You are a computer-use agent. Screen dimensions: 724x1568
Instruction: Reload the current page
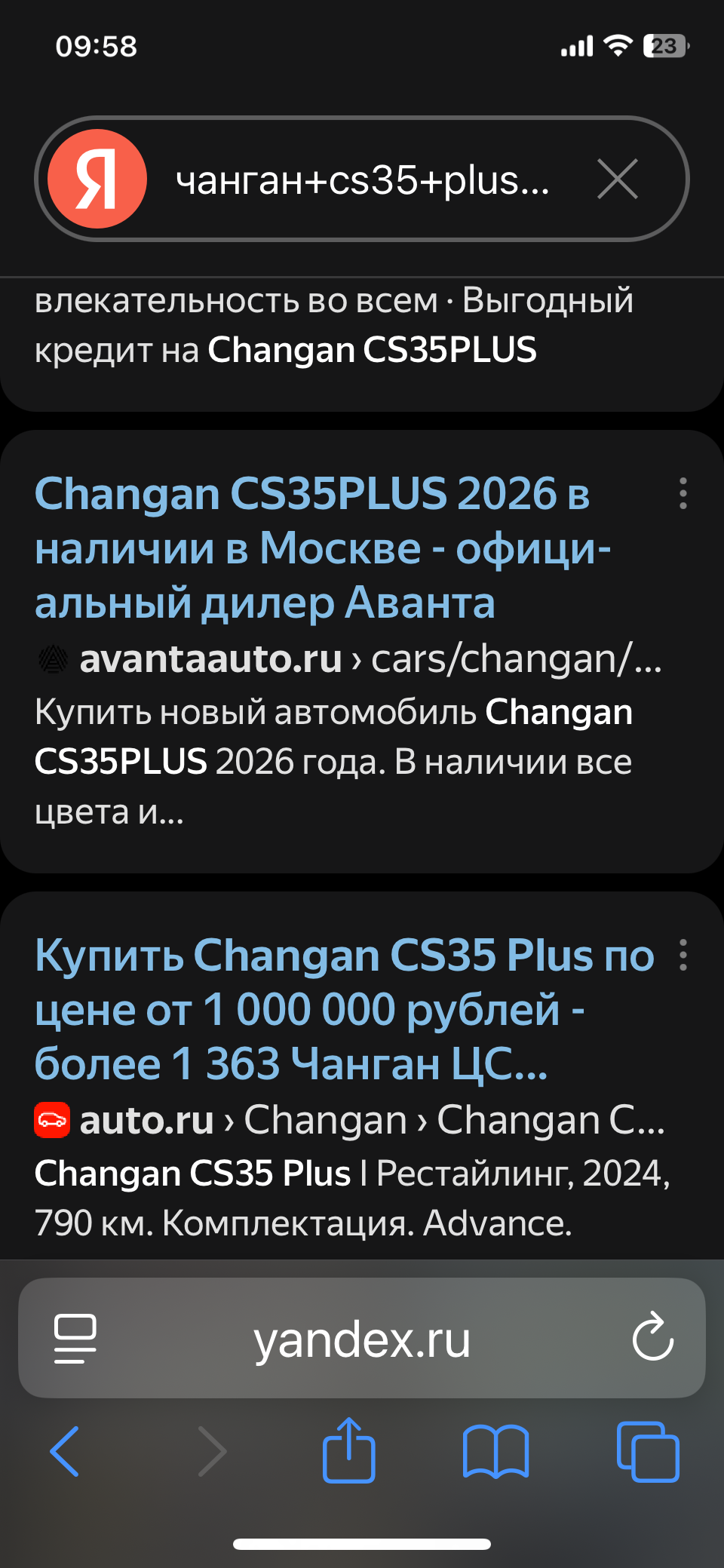point(652,1339)
